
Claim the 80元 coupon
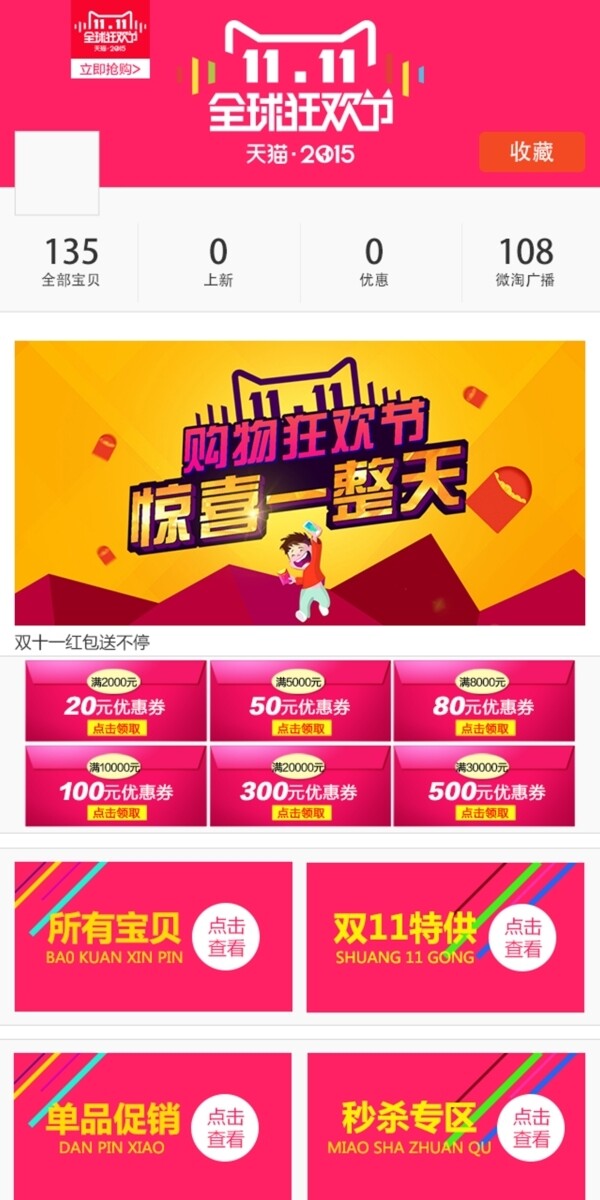pyautogui.click(x=484, y=728)
